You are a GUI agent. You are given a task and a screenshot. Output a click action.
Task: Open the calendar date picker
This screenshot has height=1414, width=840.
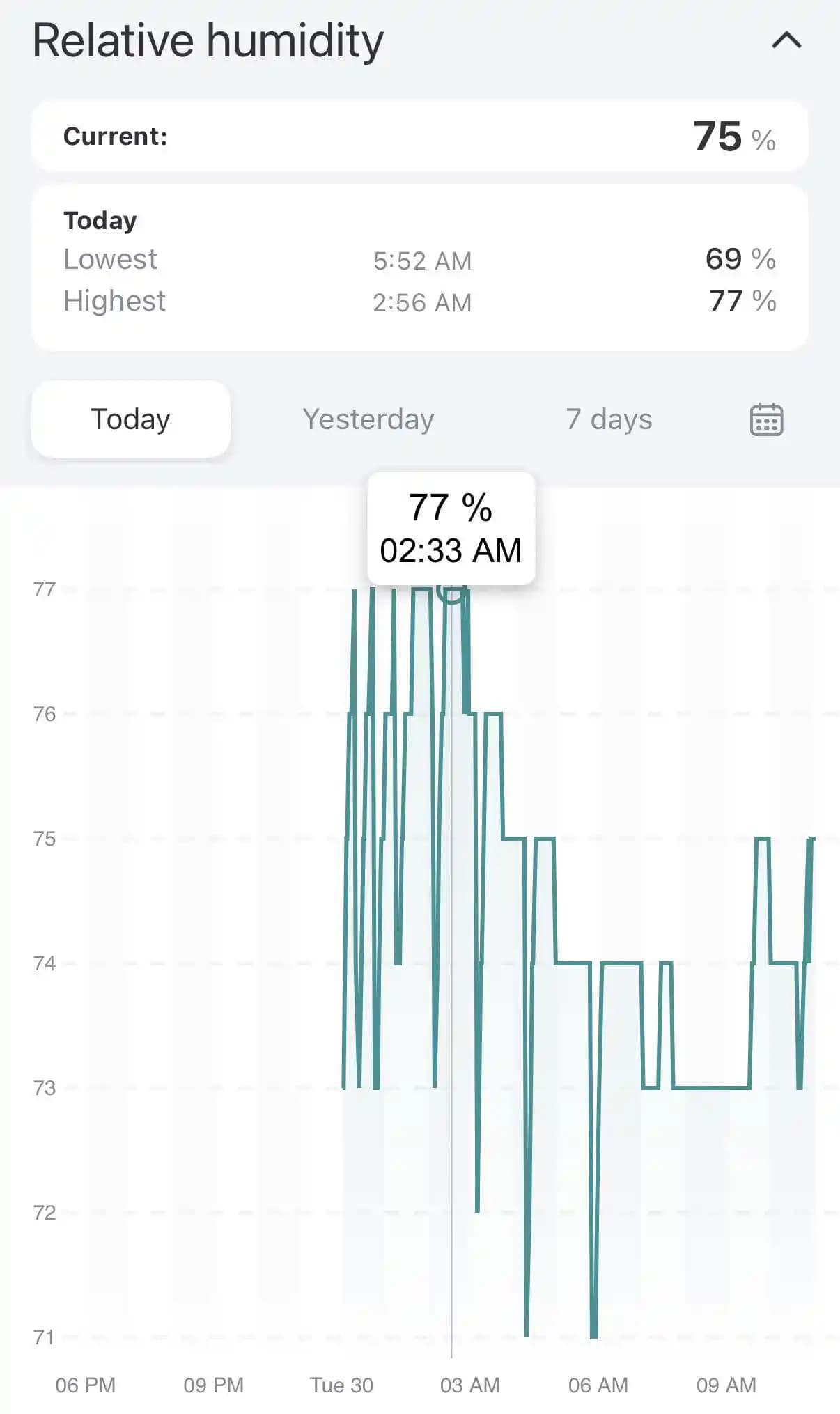[766, 419]
